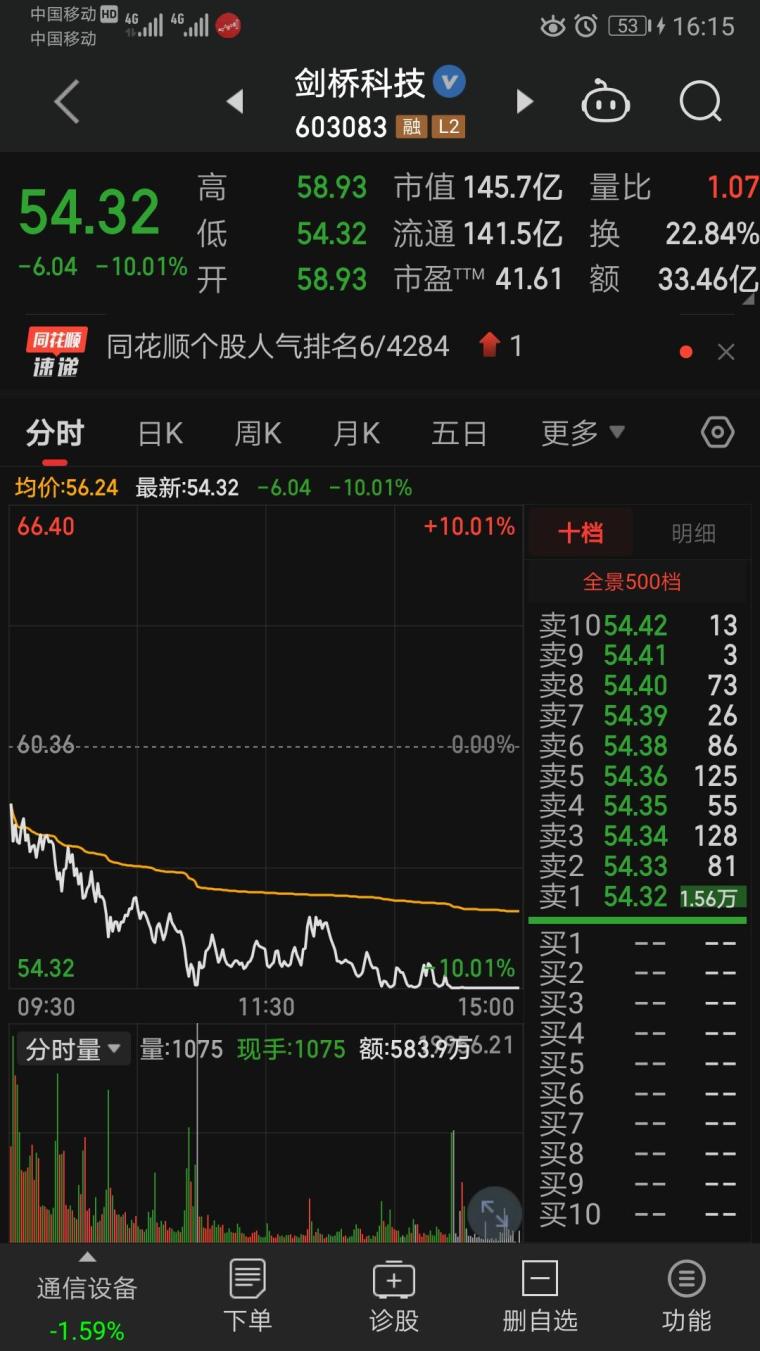Remove stock via 删自选
This screenshot has height=1351, width=760.
tap(540, 1296)
